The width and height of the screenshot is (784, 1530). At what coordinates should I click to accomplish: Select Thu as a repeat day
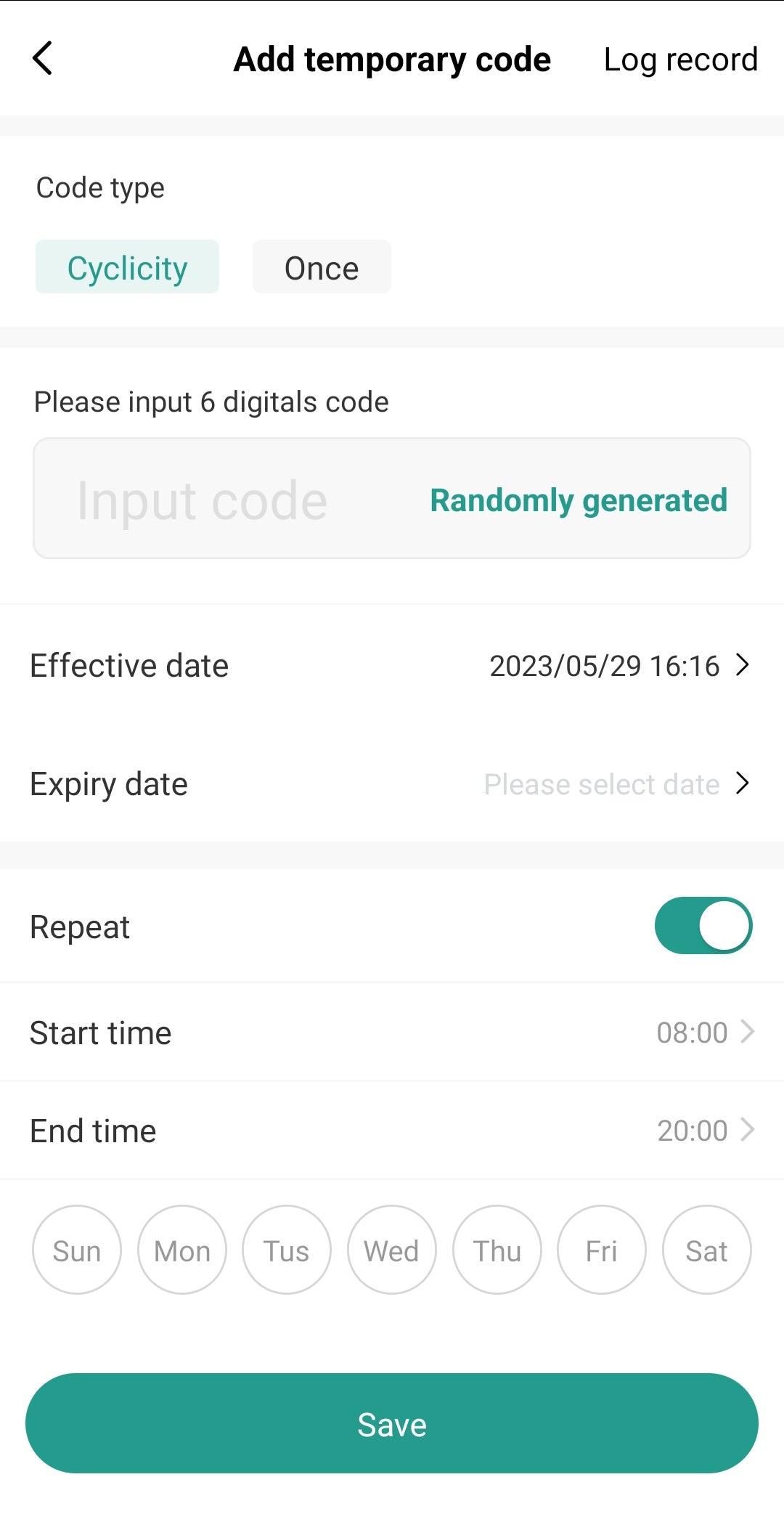pyautogui.click(x=497, y=1250)
